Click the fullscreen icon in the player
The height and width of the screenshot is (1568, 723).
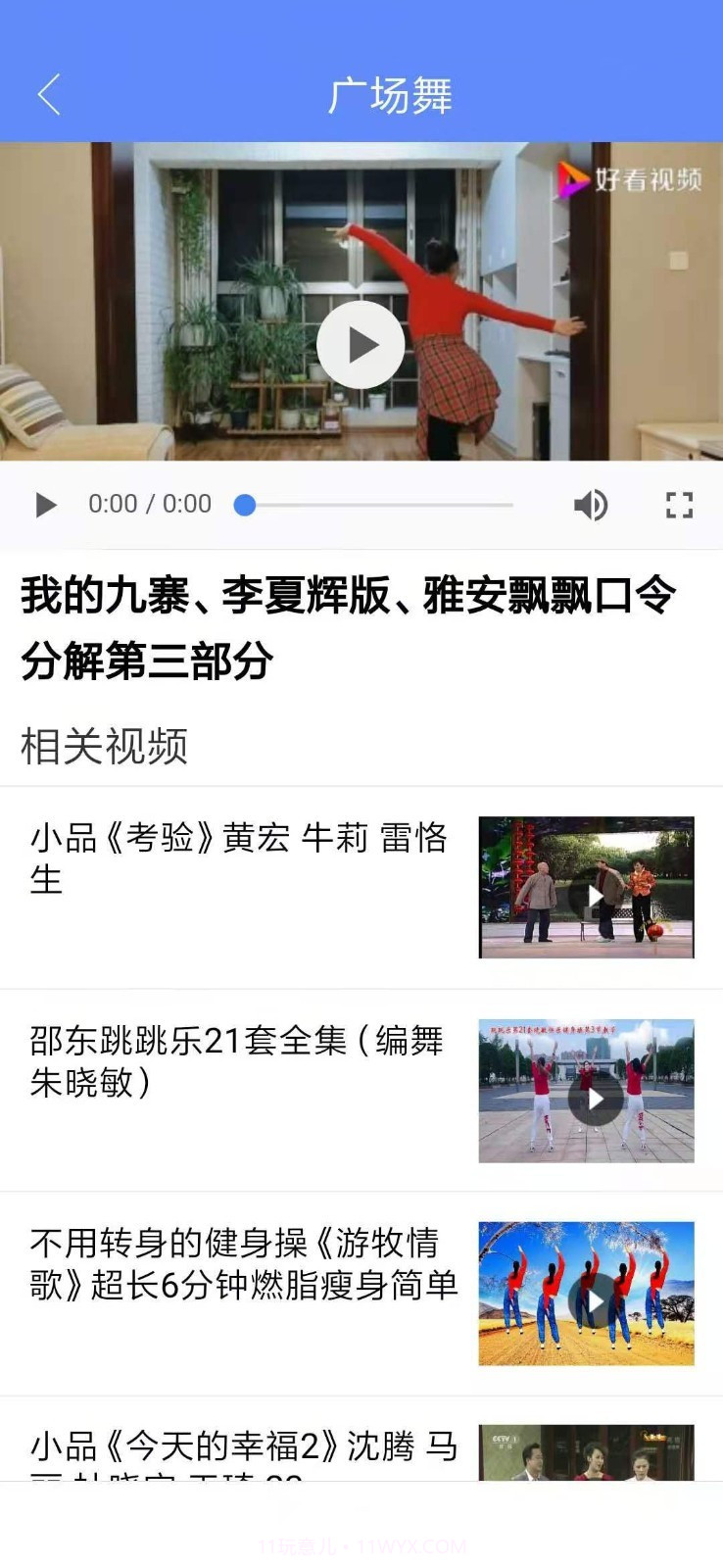[678, 504]
